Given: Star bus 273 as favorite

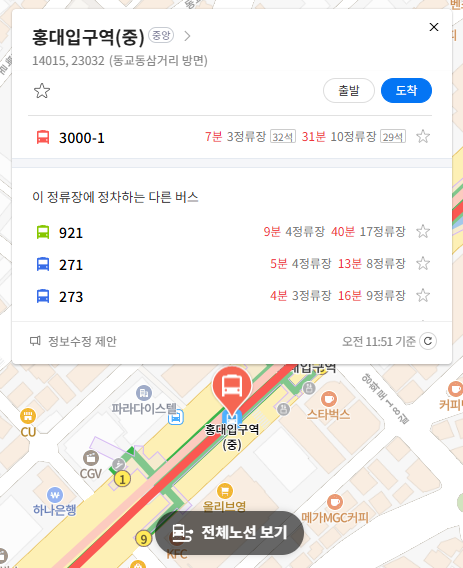Looking at the screenshot, I should click(423, 295).
